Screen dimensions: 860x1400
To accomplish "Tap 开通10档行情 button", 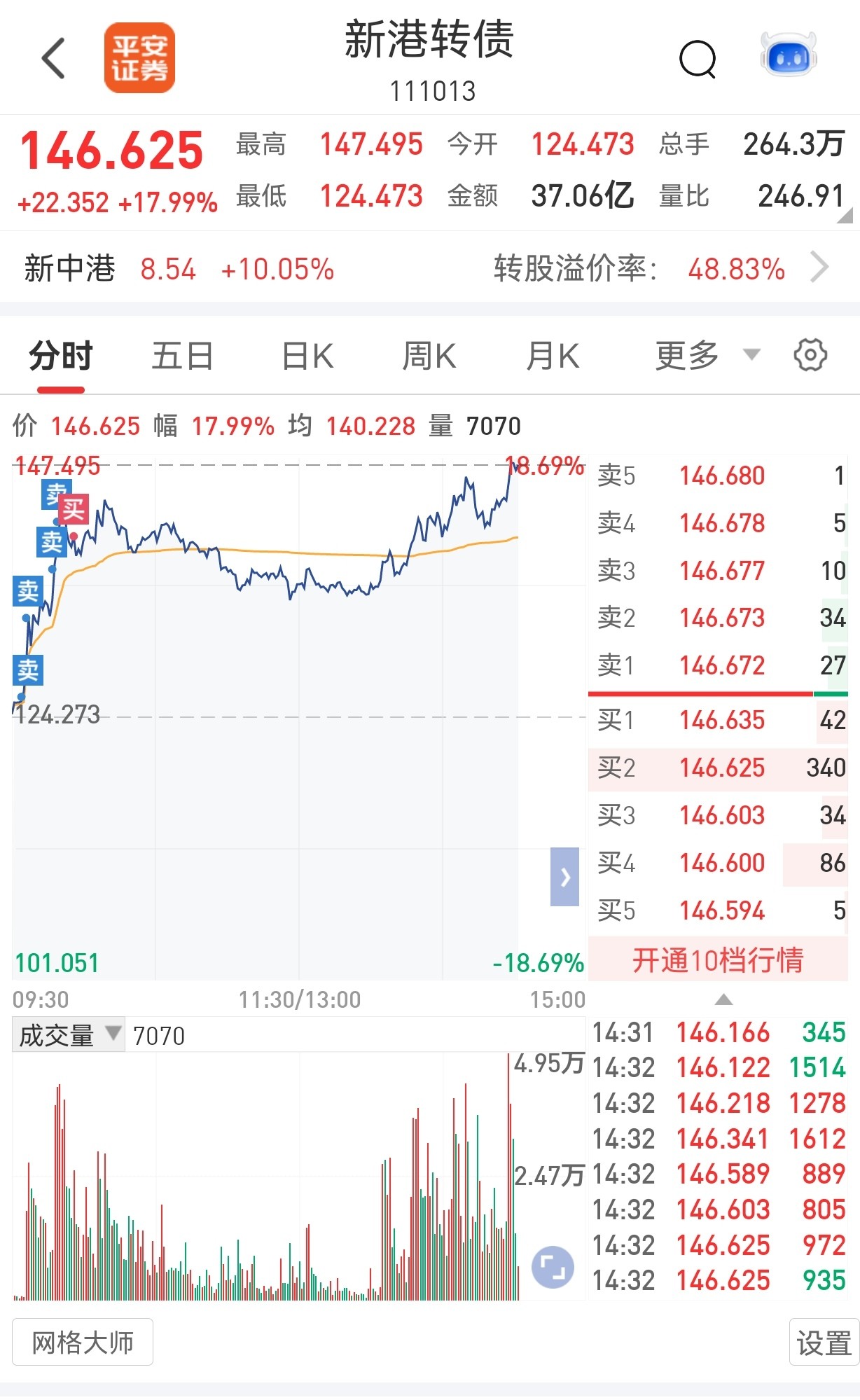I will [x=718, y=959].
